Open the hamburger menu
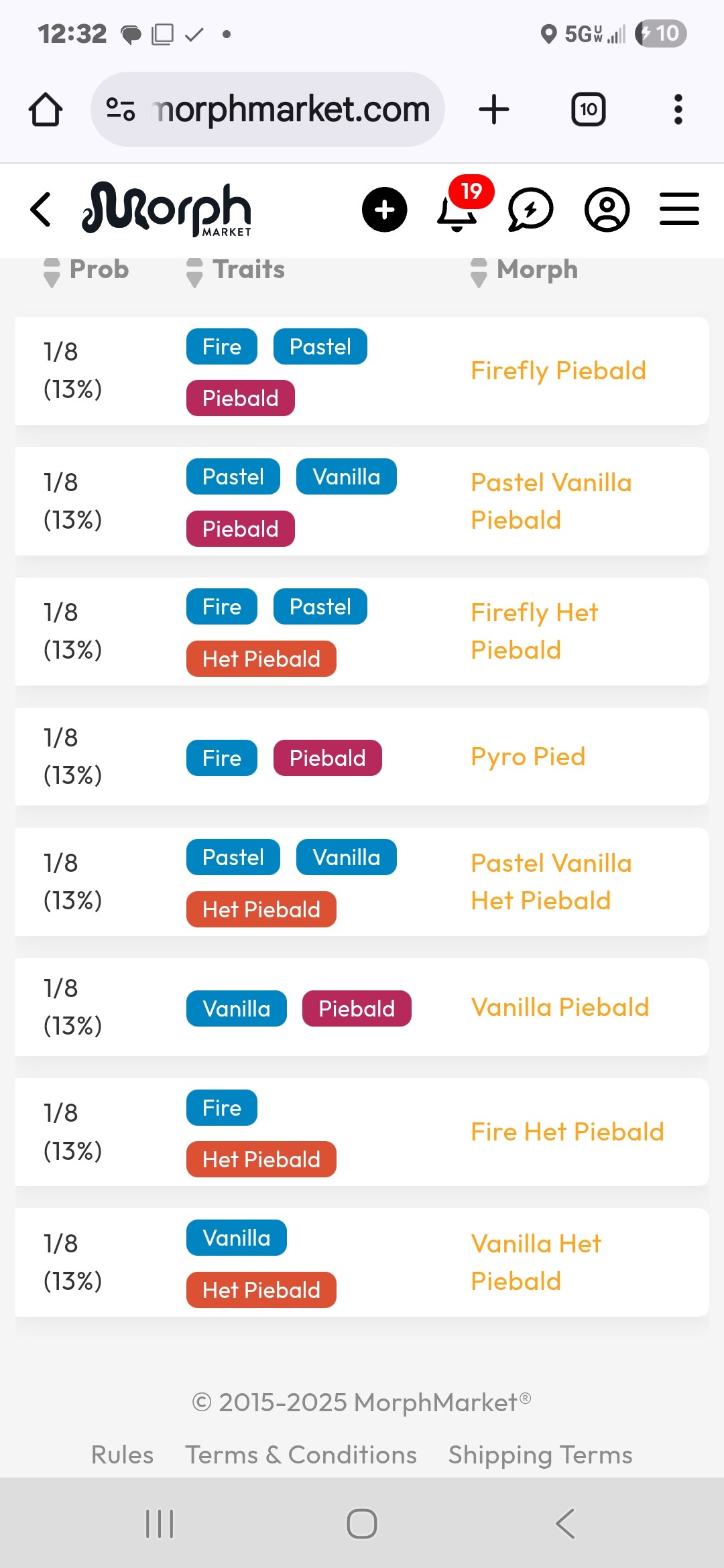 click(x=679, y=209)
